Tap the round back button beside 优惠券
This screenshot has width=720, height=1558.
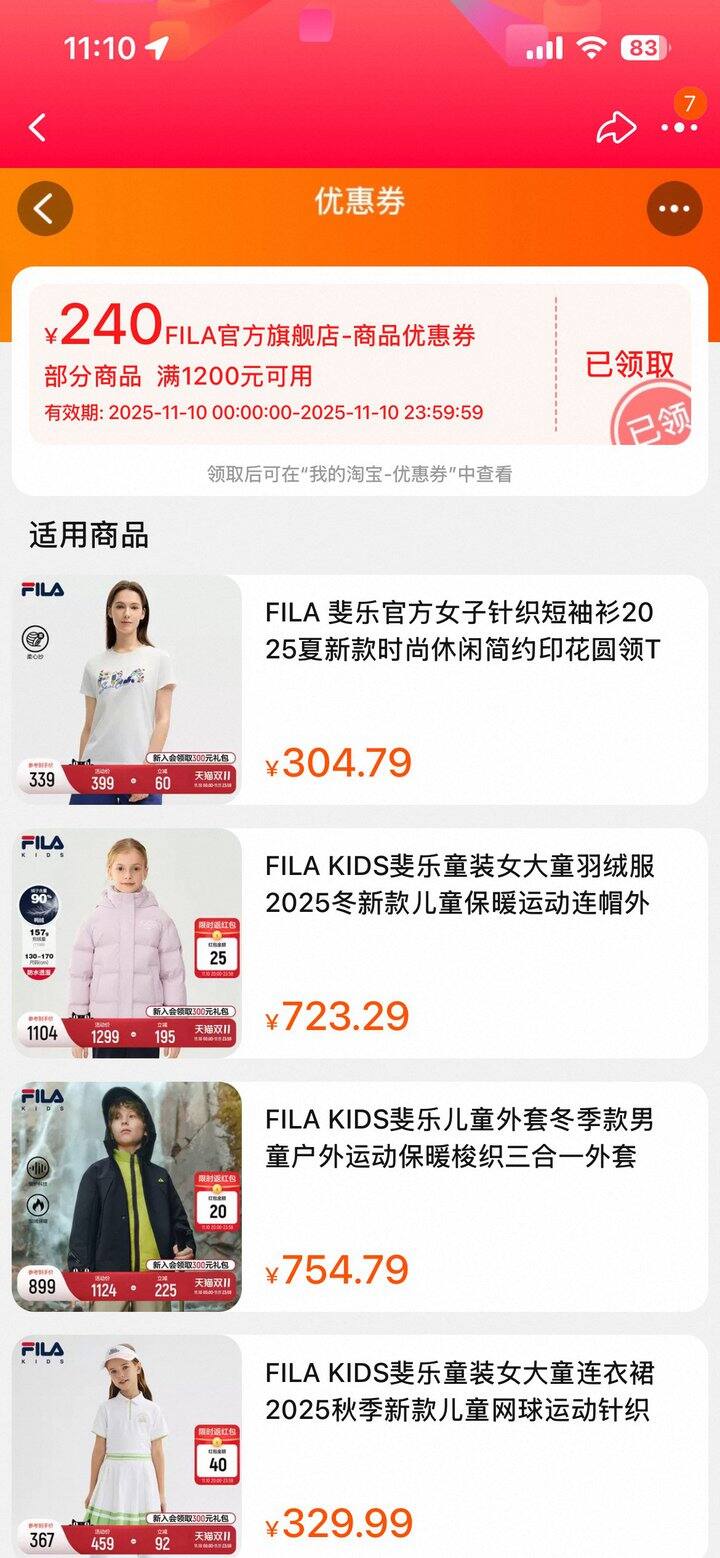pyautogui.click(x=45, y=209)
